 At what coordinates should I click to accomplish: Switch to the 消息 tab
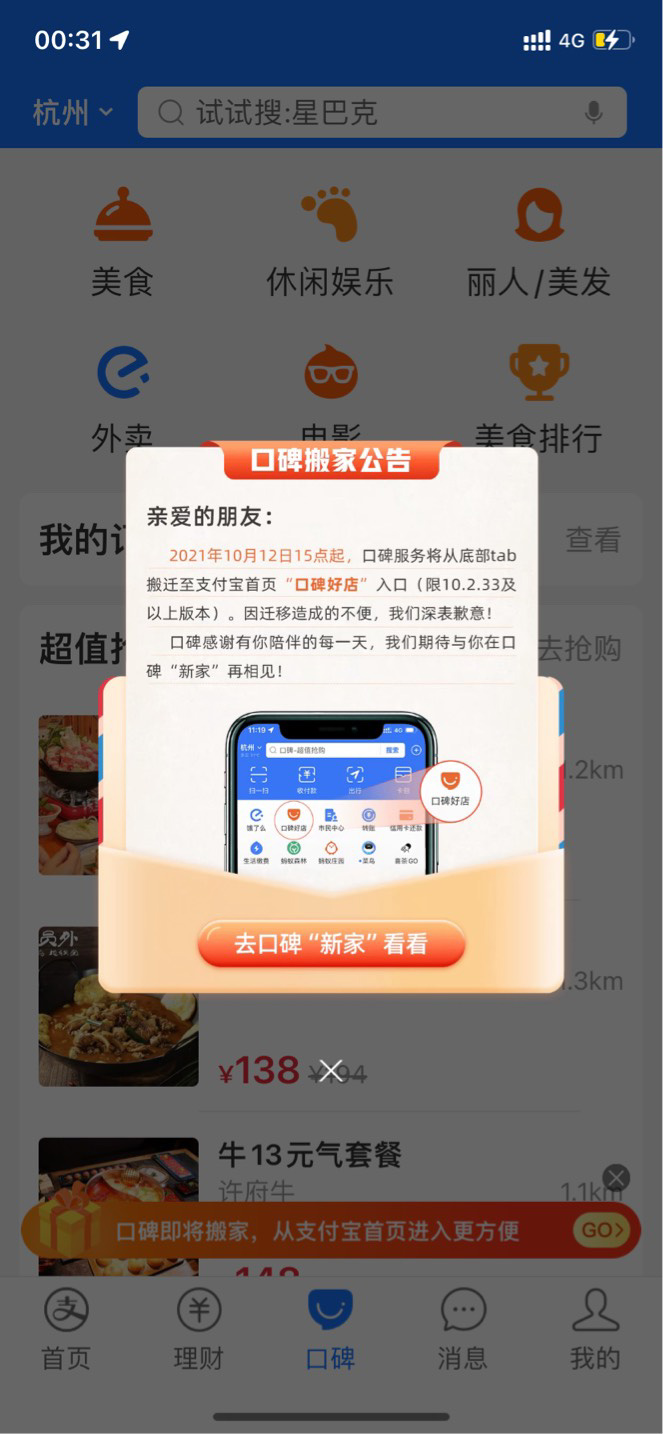[462, 1328]
